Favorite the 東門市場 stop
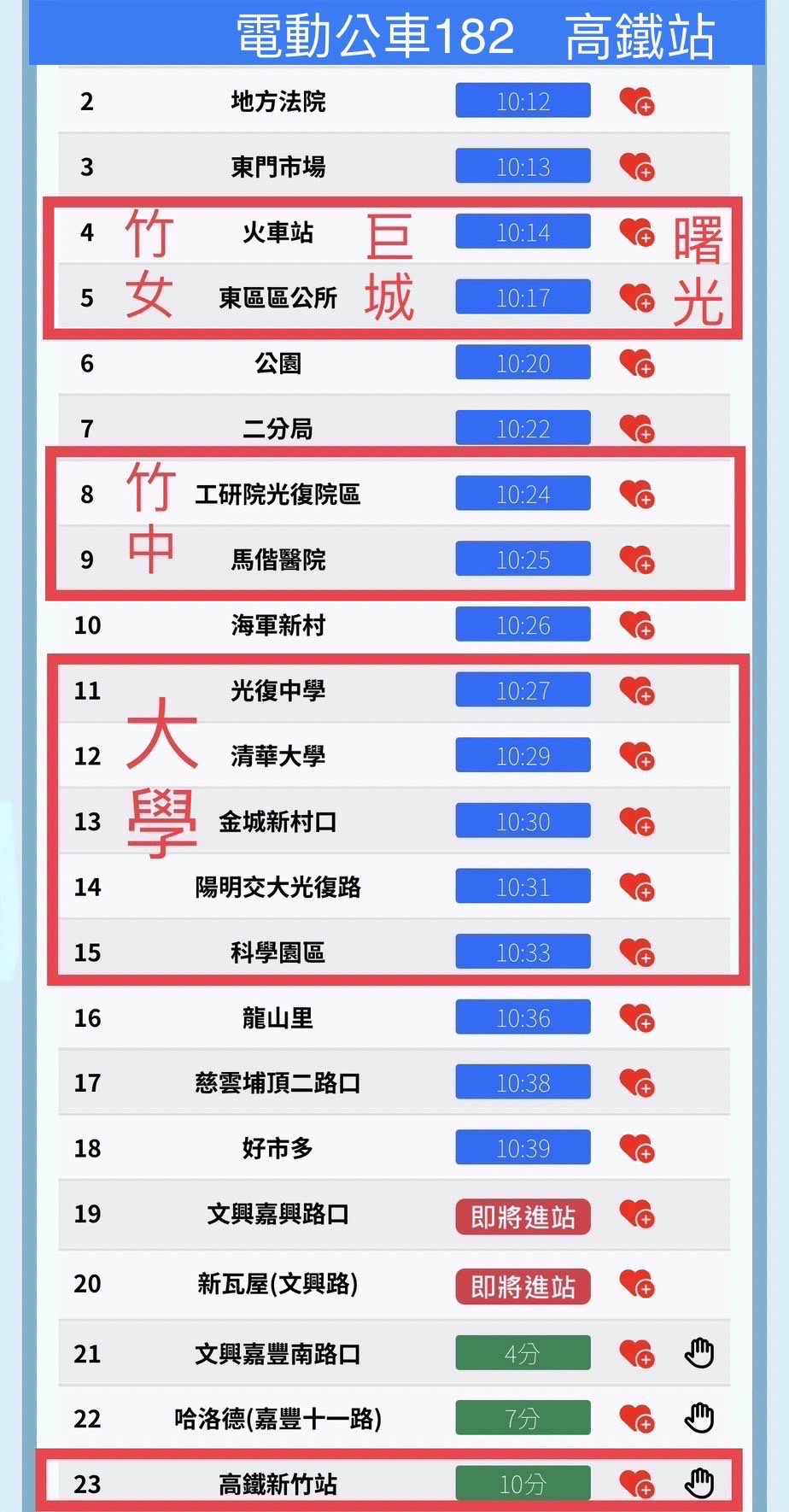Viewport: 789px width, 1512px height. click(x=636, y=167)
